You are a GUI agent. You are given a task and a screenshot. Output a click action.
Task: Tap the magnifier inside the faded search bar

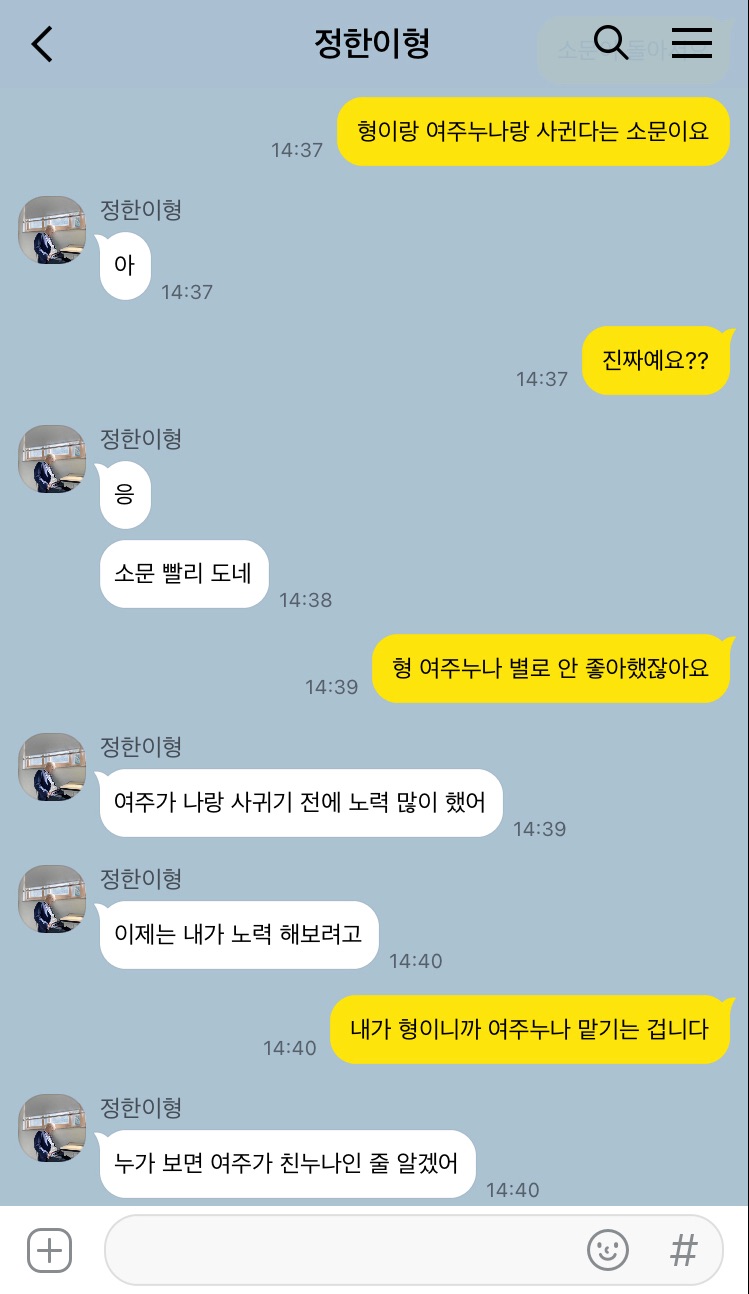tap(610, 44)
